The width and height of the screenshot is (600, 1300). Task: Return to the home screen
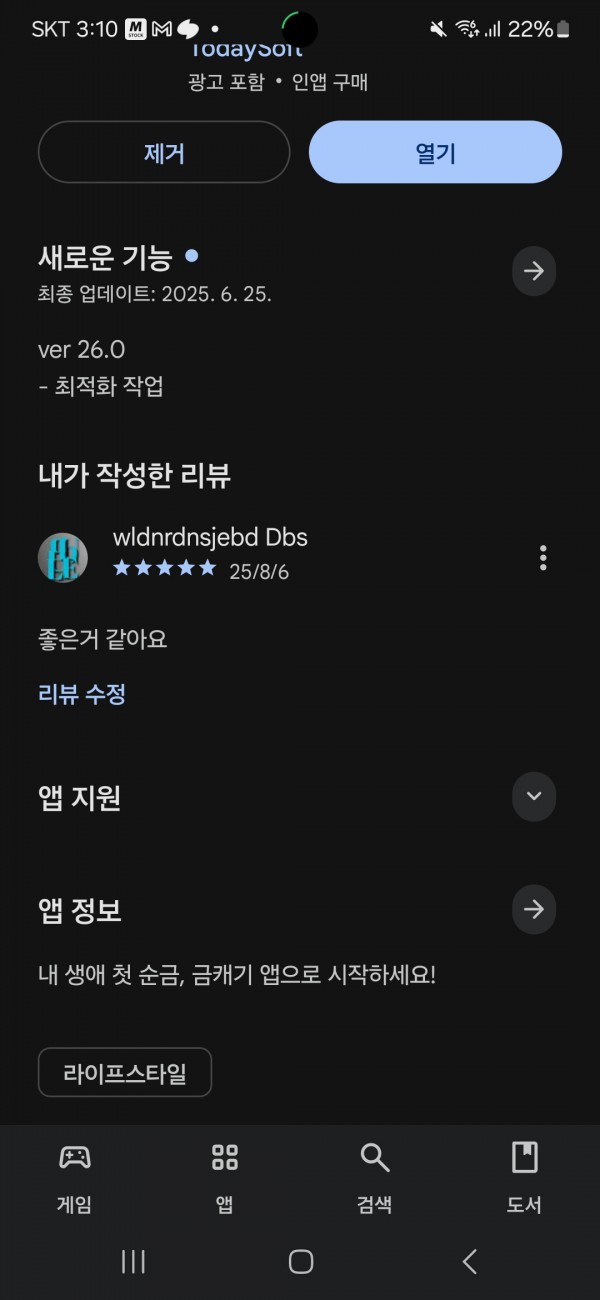[x=301, y=1262]
